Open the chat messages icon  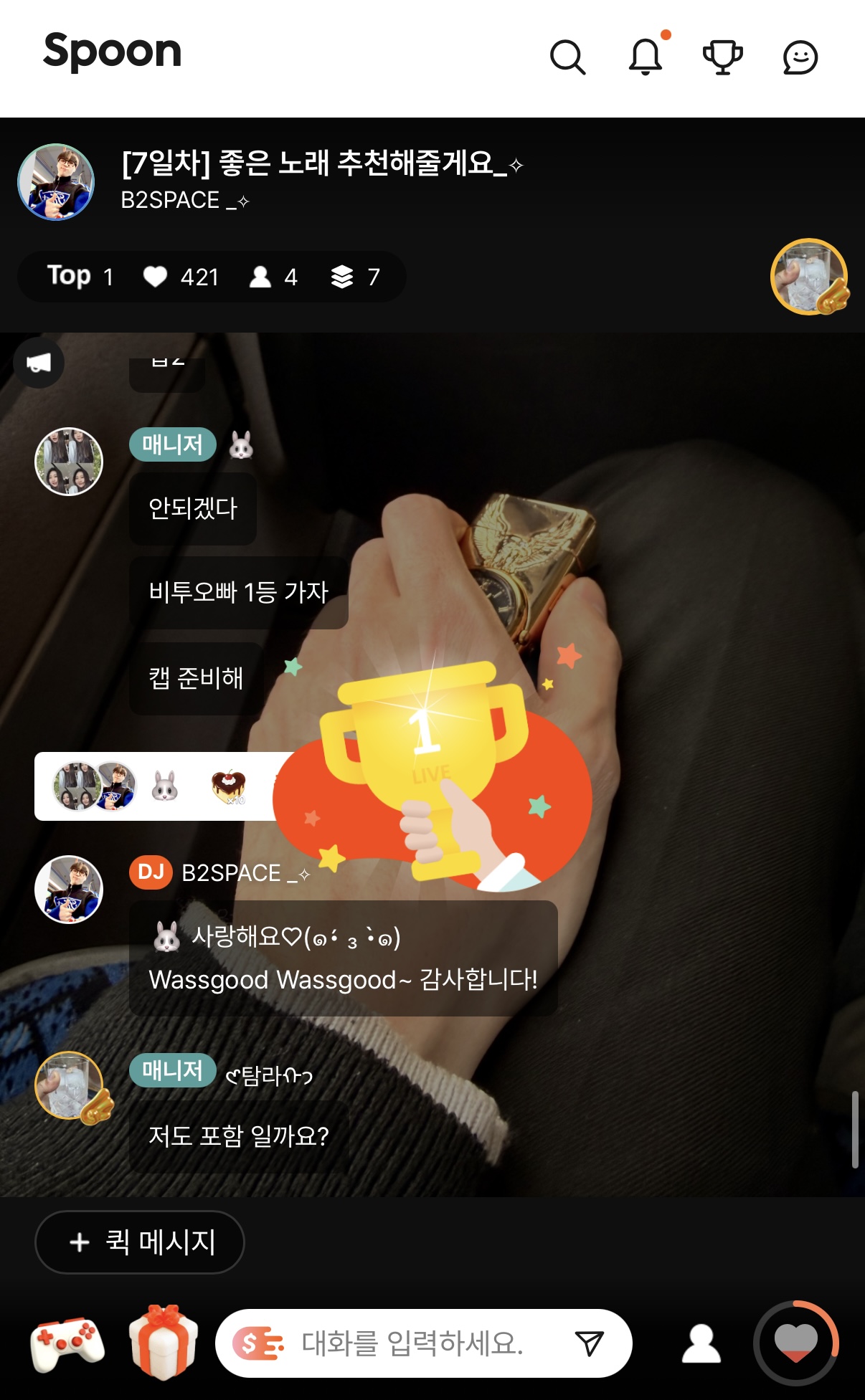tap(800, 57)
